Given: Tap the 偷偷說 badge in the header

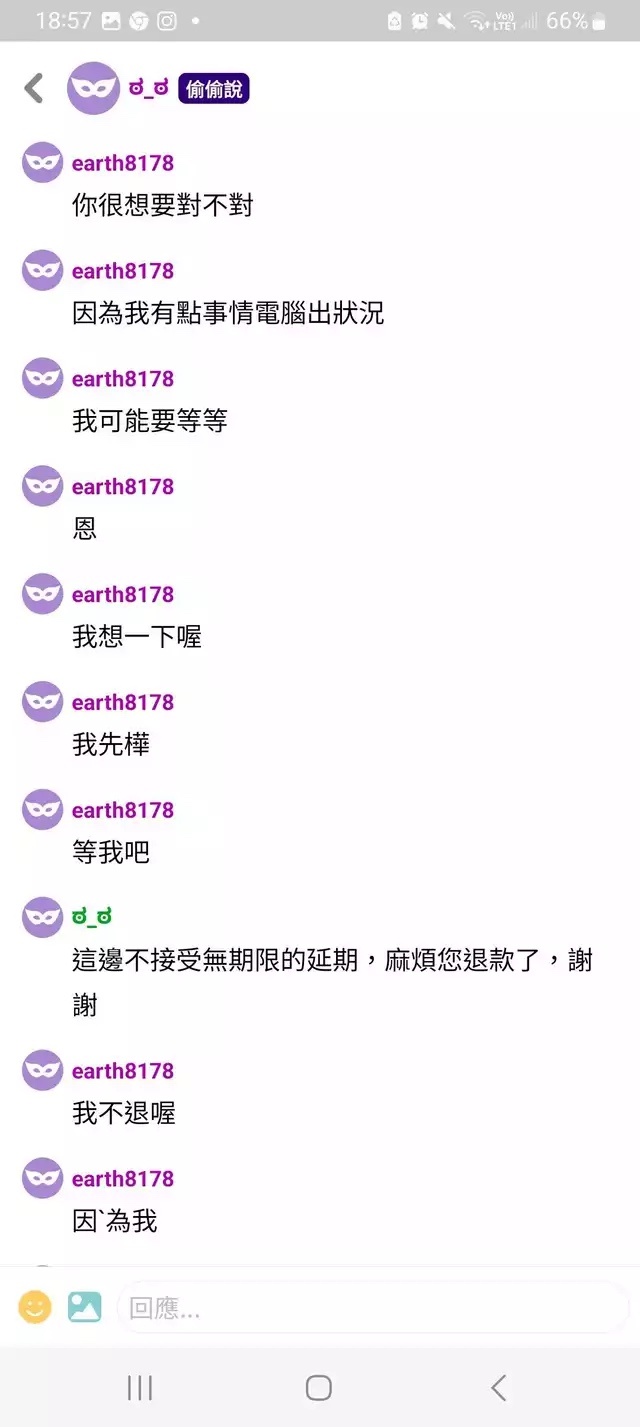Looking at the screenshot, I should 213,88.
